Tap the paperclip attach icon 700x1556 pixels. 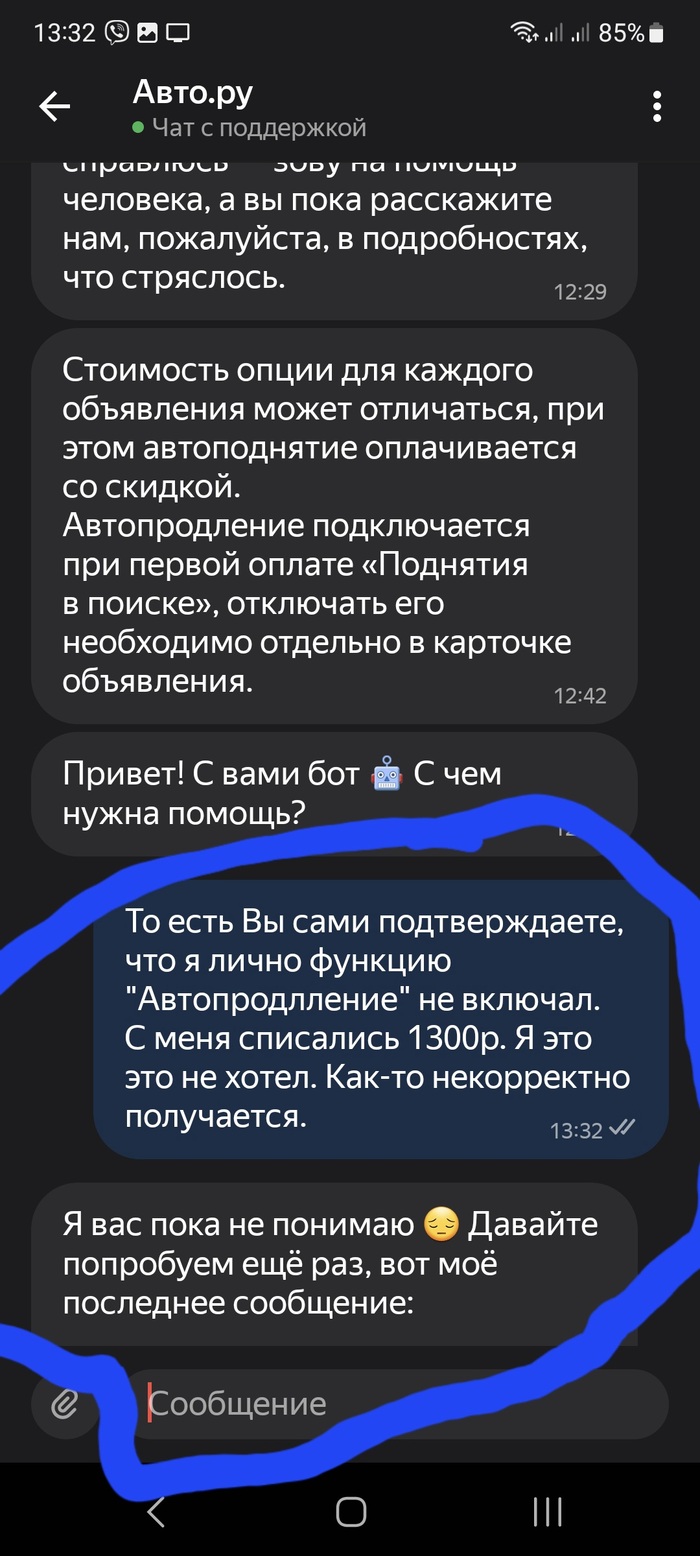coord(65,1405)
